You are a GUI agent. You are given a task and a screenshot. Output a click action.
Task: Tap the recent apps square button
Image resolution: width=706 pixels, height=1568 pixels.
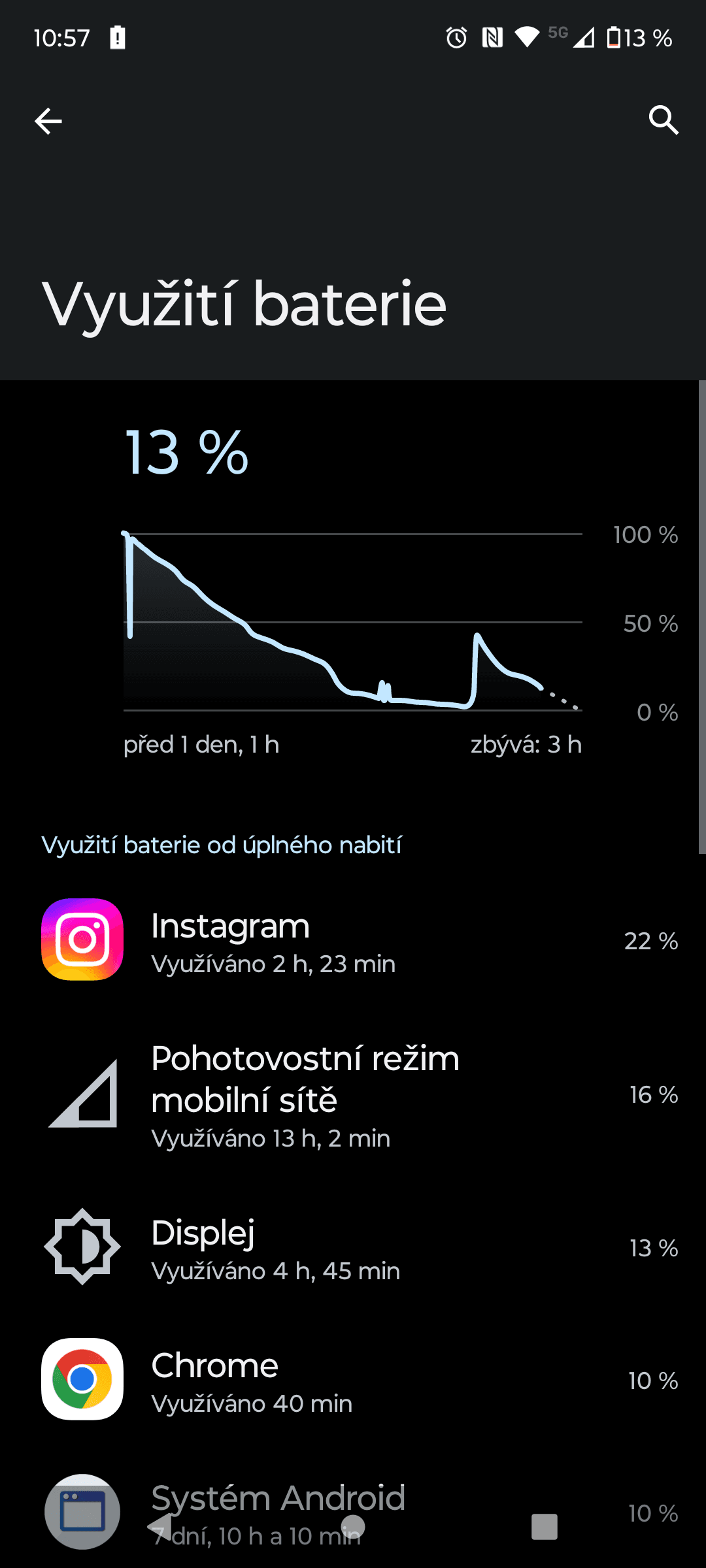click(x=545, y=1527)
